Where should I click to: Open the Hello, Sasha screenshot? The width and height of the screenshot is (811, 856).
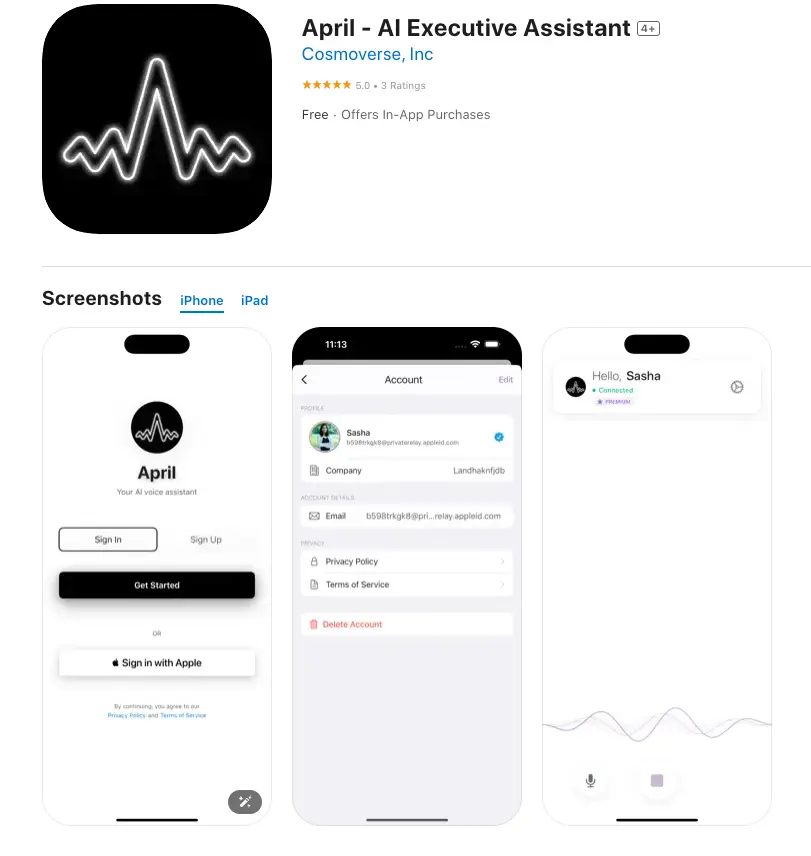tap(657, 575)
